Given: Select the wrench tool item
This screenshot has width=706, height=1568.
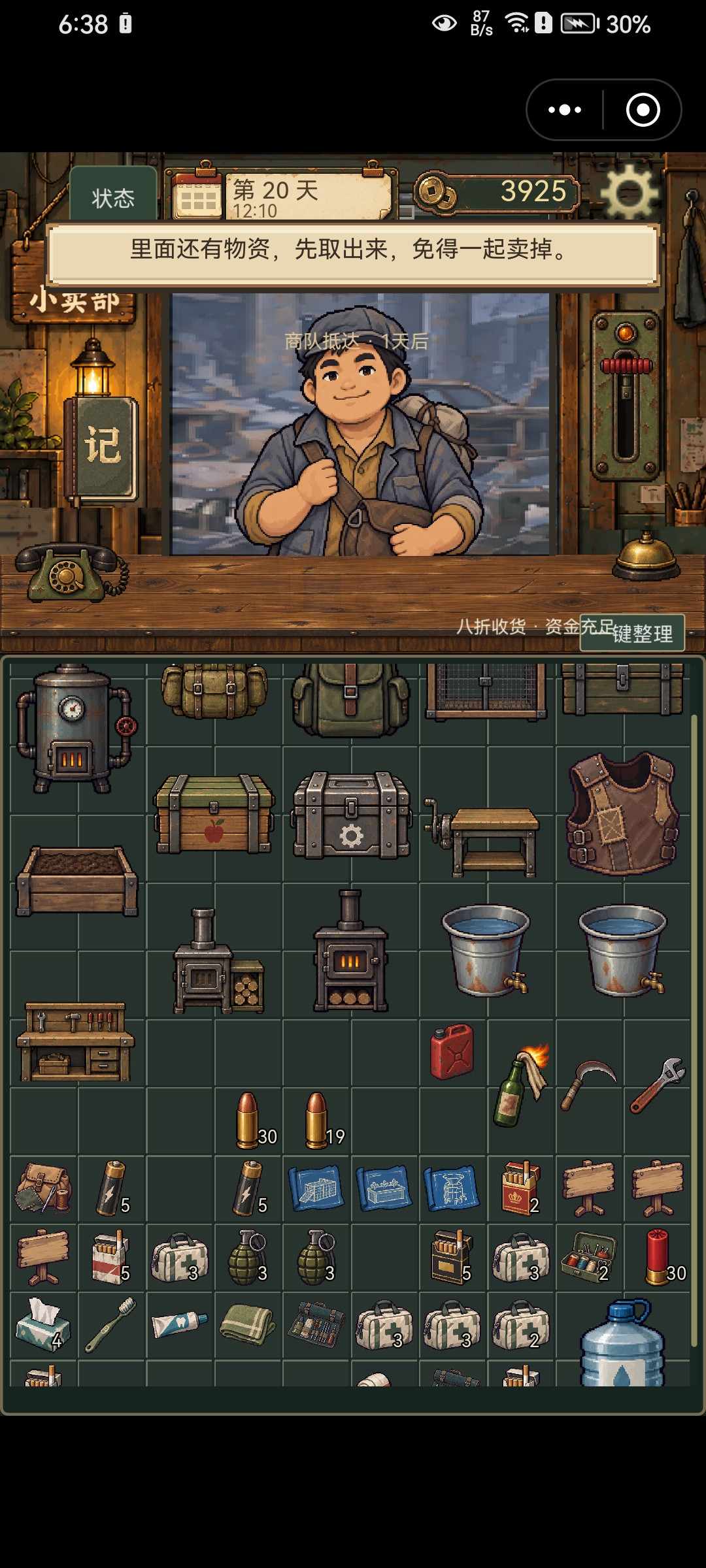Looking at the screenshot, I should click(657, 1086).
